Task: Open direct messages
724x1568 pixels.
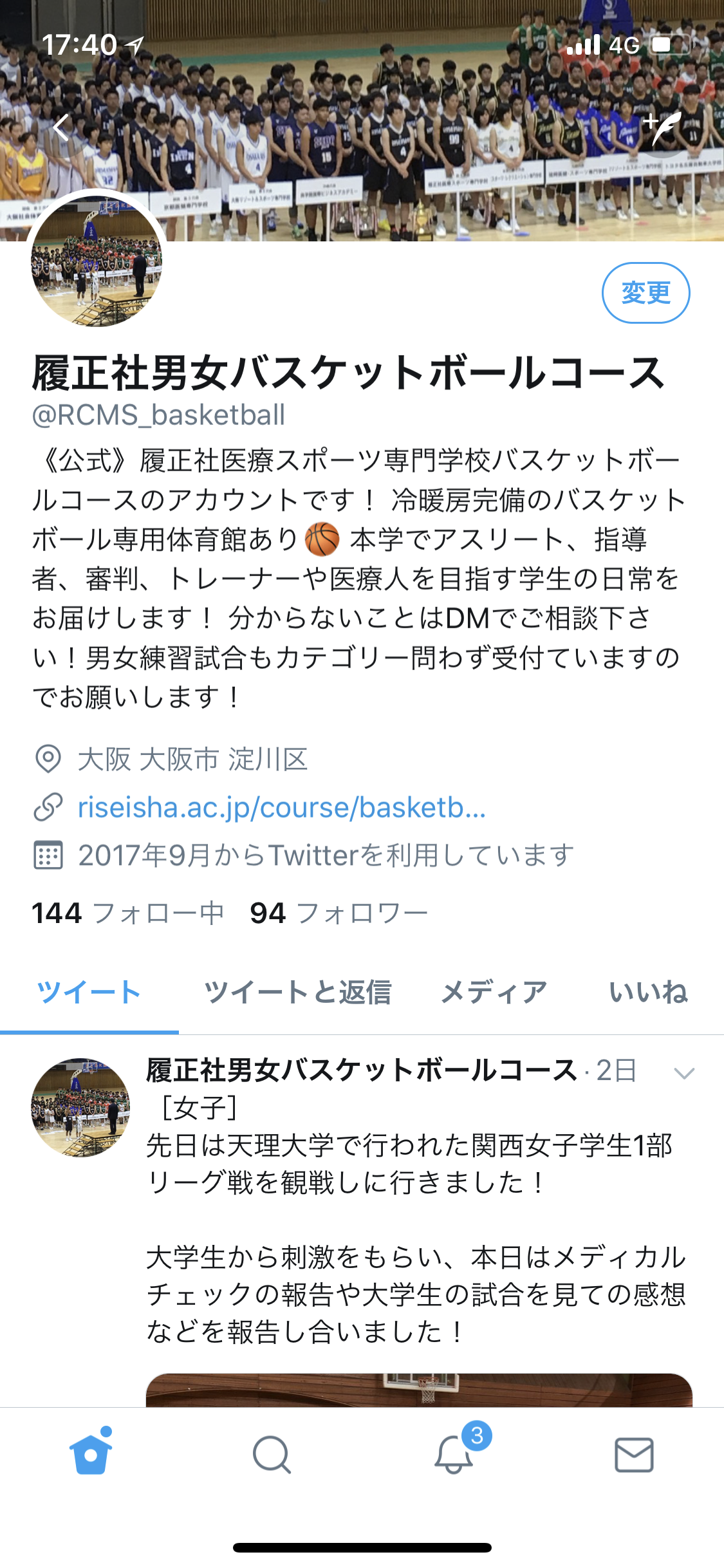Action: coord(634,1454)
